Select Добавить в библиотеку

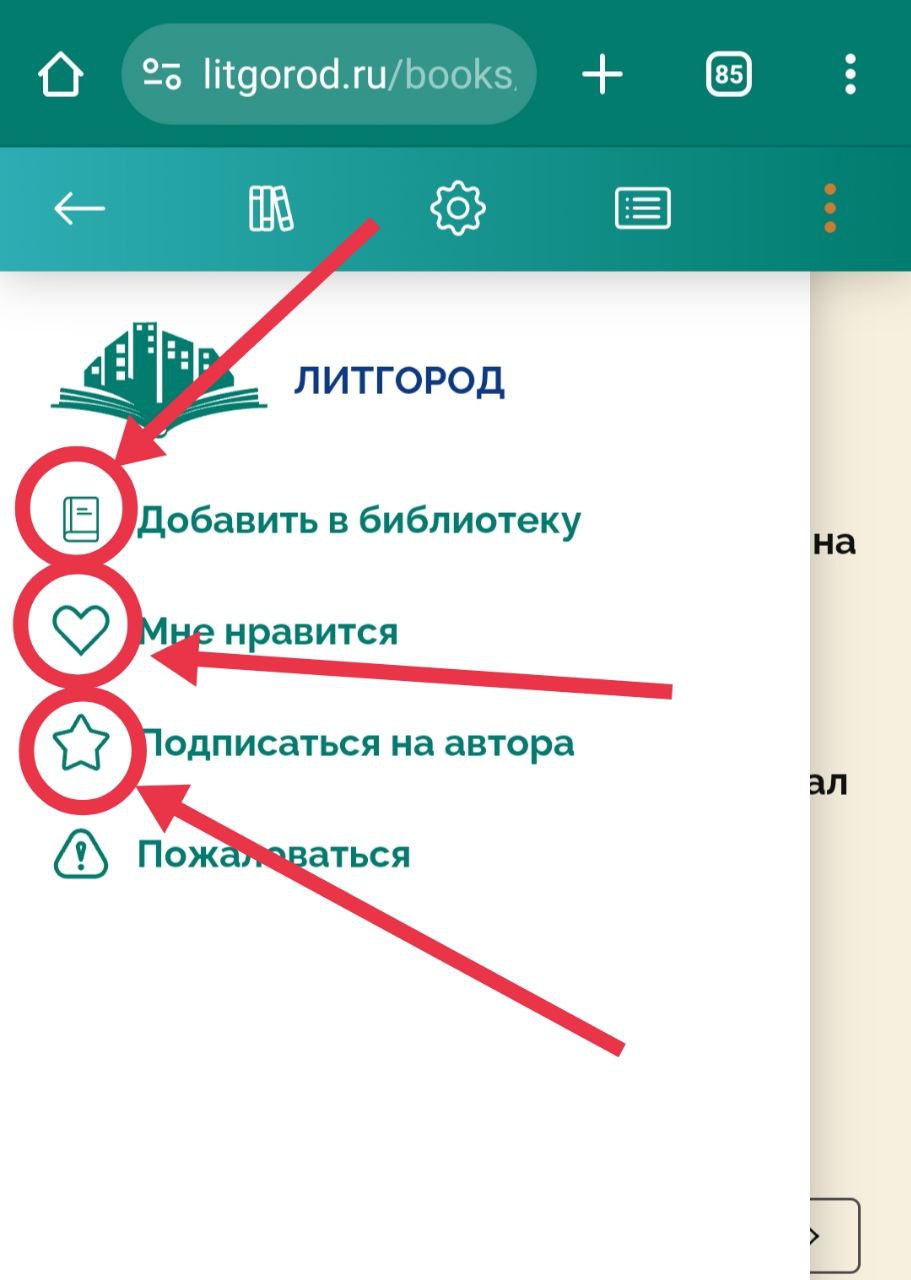[x=357, y=521]
